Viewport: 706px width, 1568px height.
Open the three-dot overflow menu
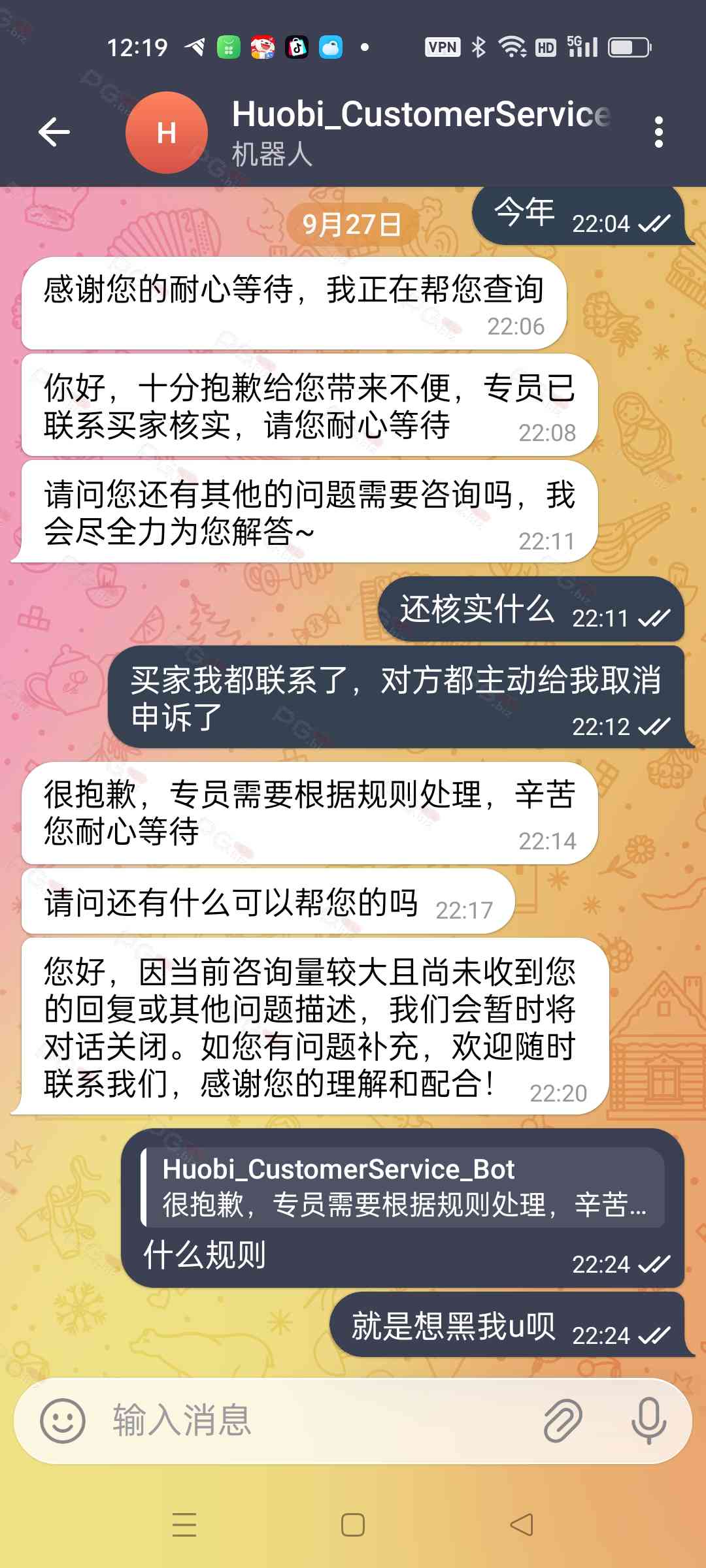click(x=658, y=132)
